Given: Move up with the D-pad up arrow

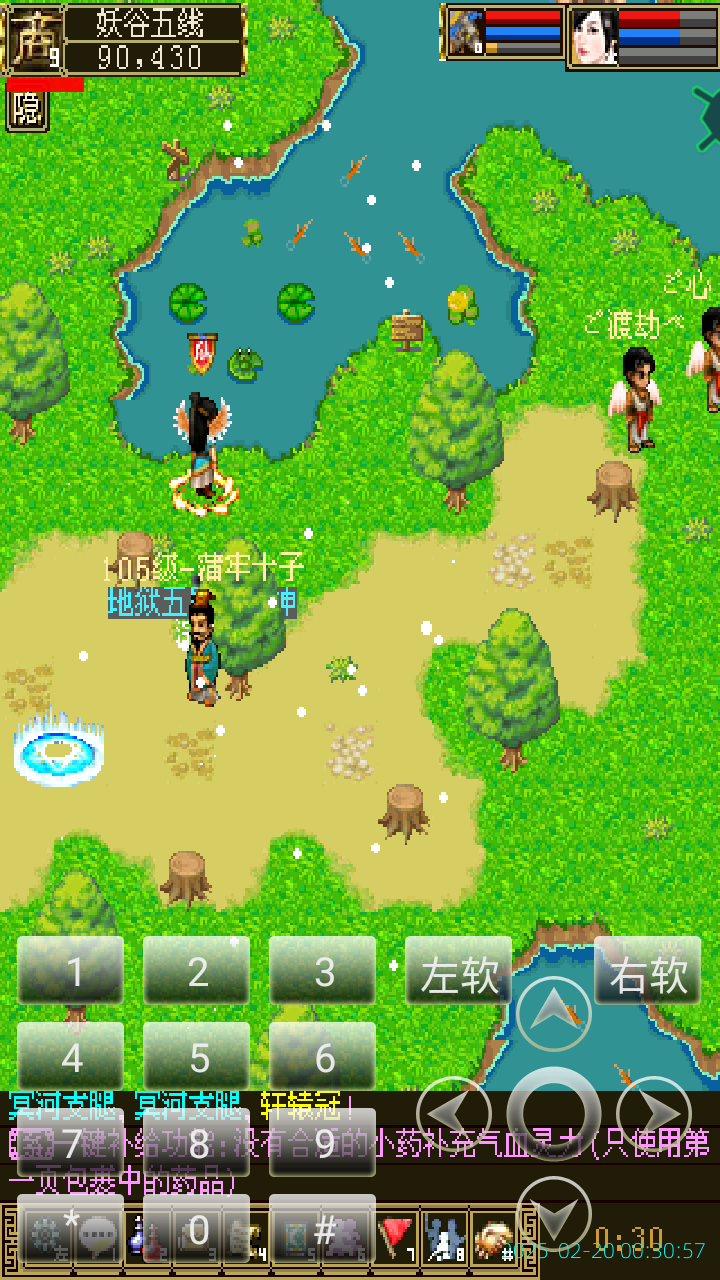Looking at the screenshot, I should pyautogui.click(x=553, y=1012).
